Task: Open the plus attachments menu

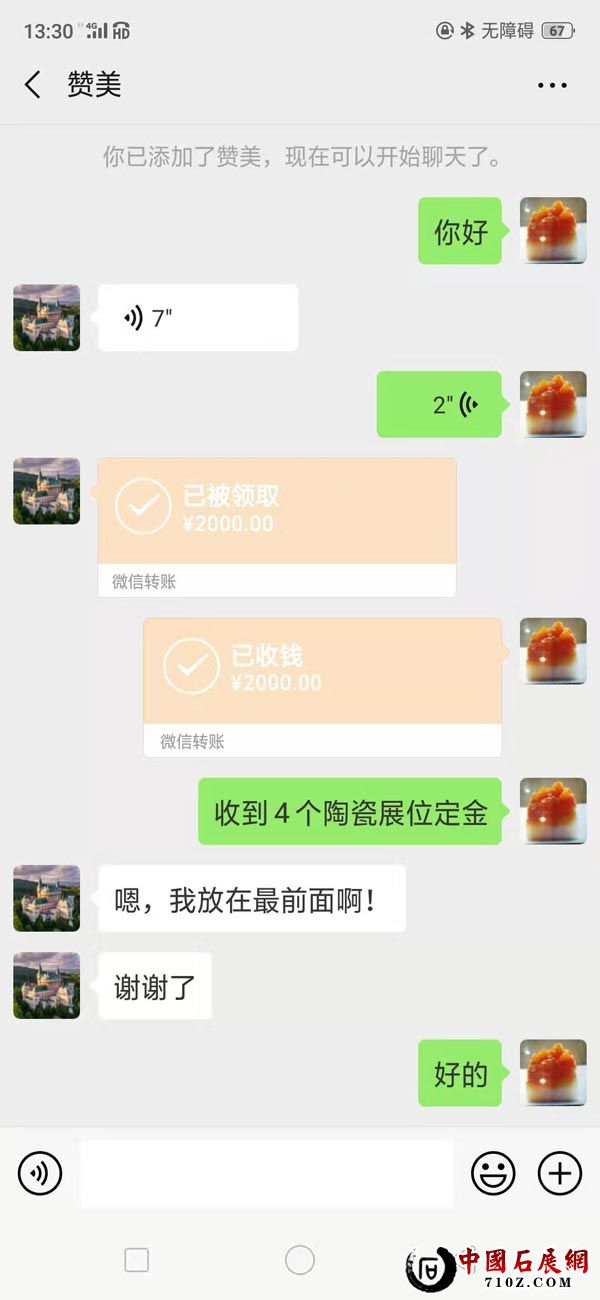Action: tap(560, 1173)
